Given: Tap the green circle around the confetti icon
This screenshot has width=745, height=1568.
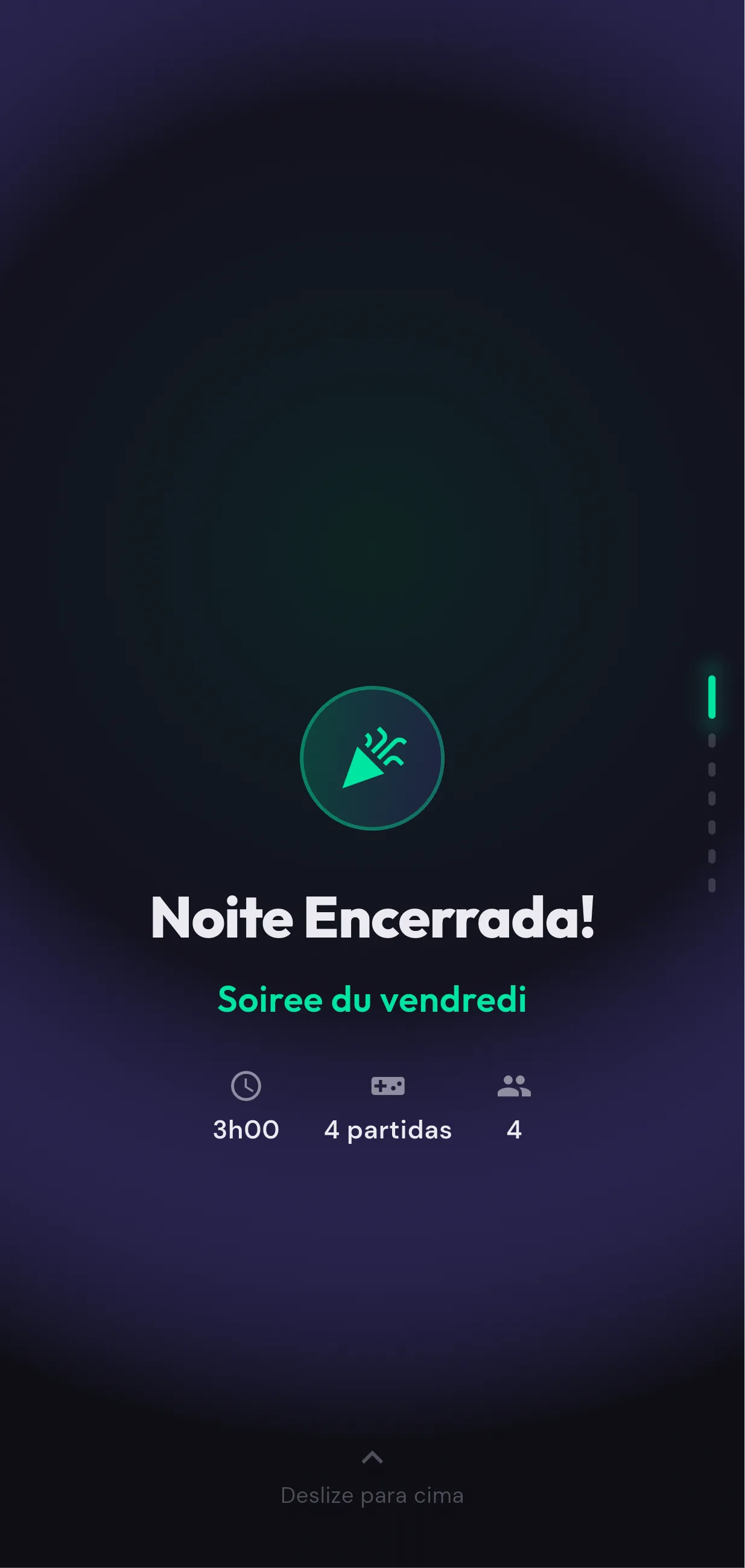Looking at the screenshot, I should (373, 757).
